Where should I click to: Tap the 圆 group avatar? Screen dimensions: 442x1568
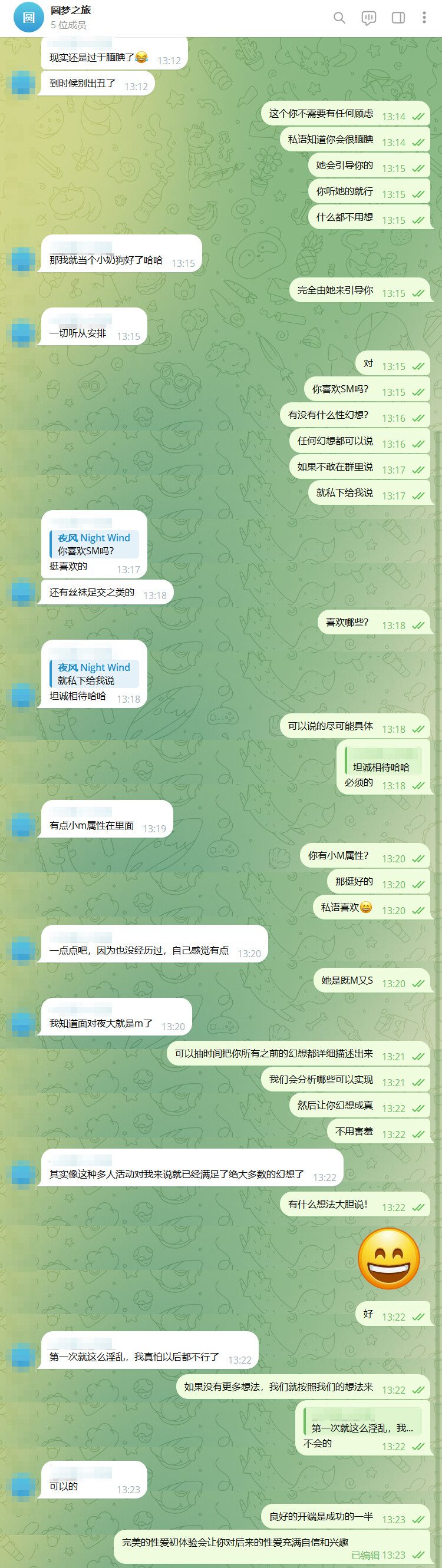tap(28, 18)
